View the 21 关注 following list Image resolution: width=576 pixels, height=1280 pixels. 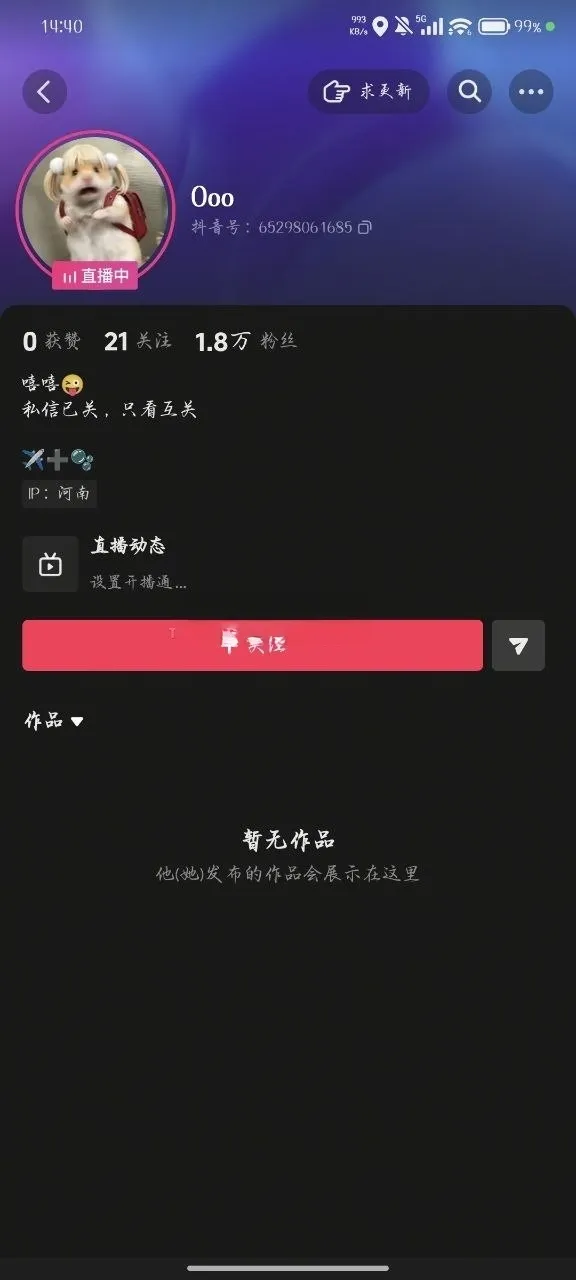coord(137,341)
